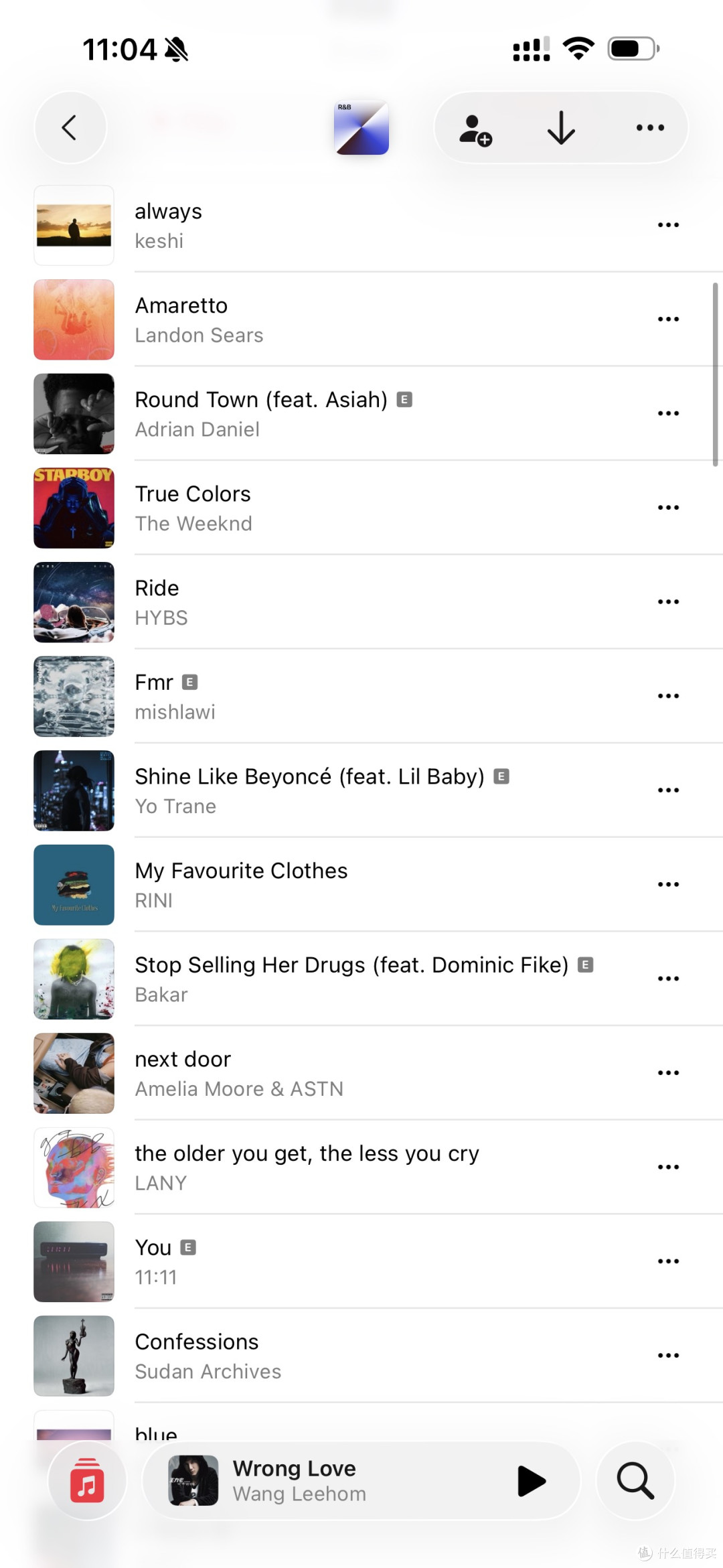Play the song always by keshi
This screenshot has height=1568, width=723.
pyautogui.click(x=361, y=226)
